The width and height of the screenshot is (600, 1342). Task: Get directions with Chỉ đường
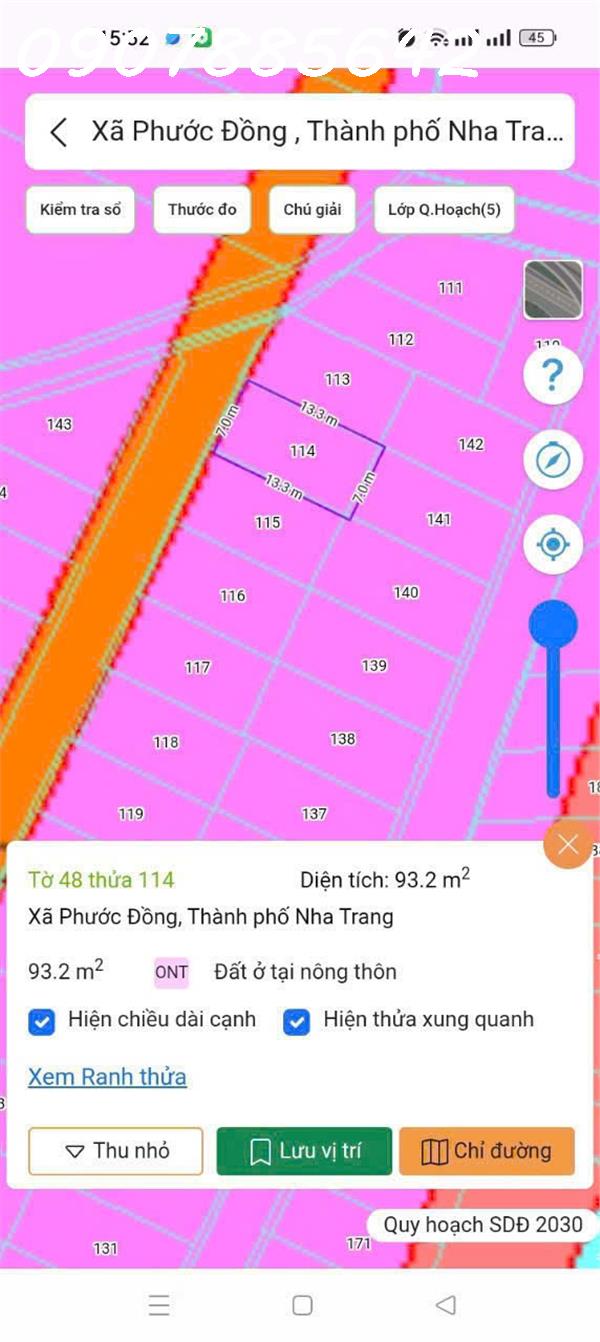point(486,1151)
